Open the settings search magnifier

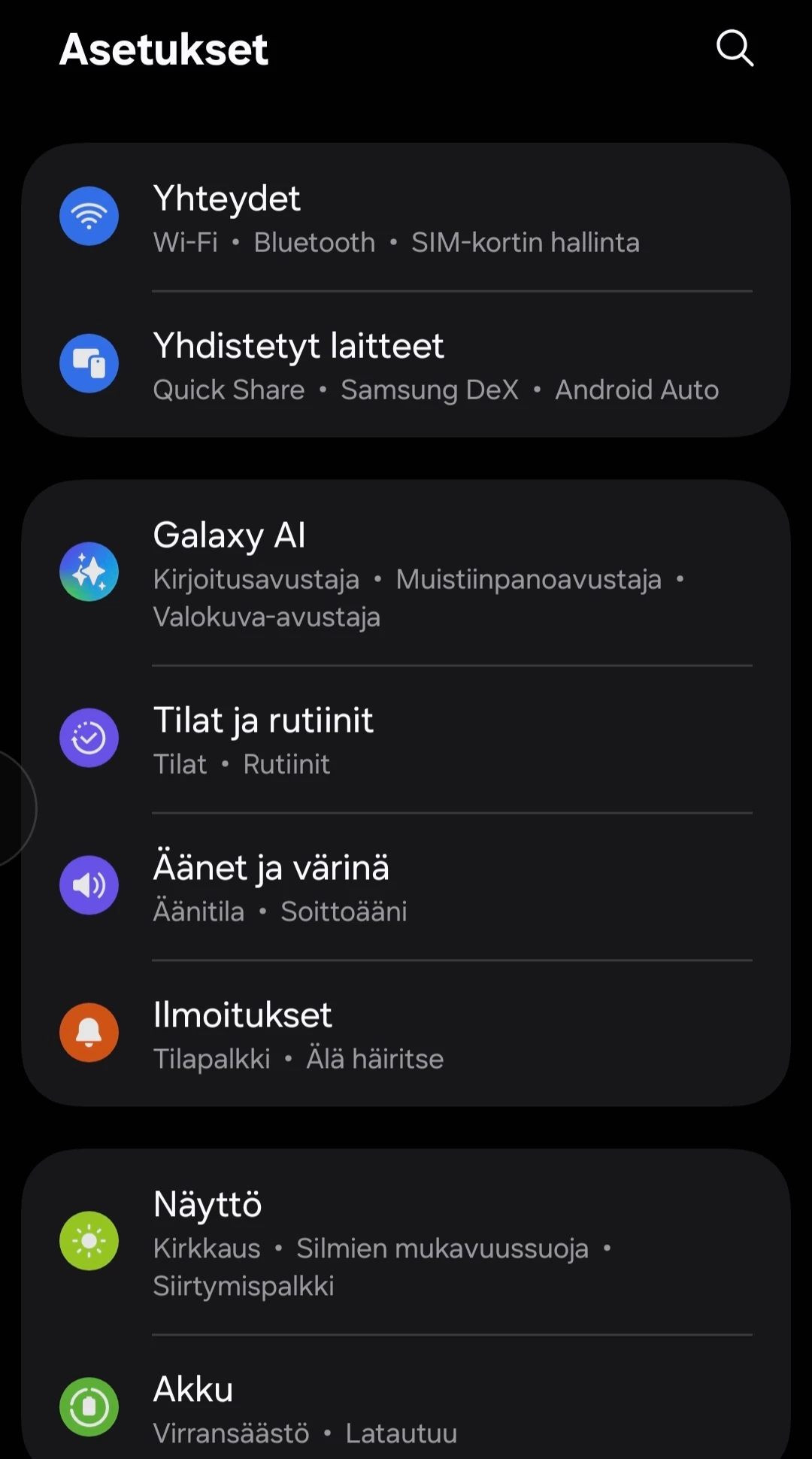coord(735,49)
